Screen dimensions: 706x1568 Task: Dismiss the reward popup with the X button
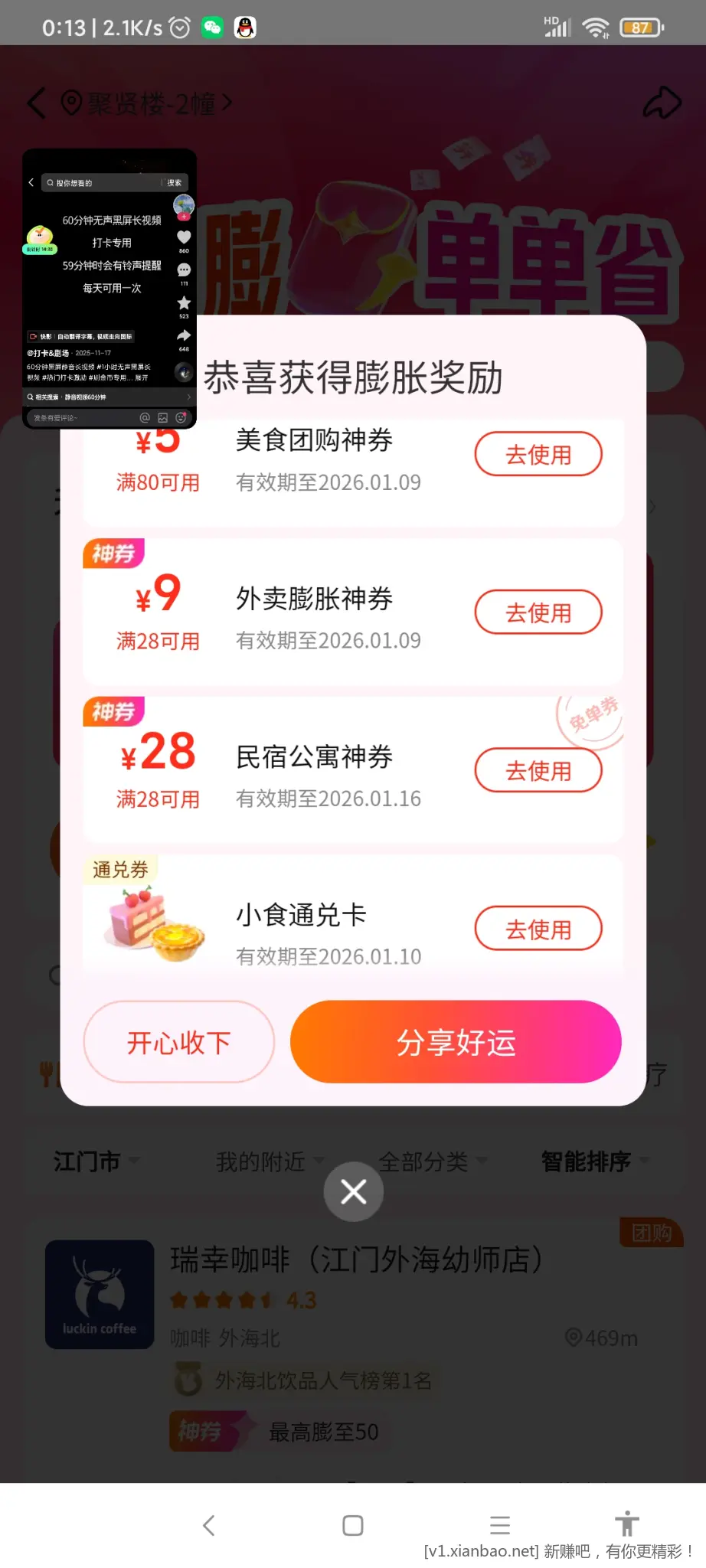[x=353, y=1191]
